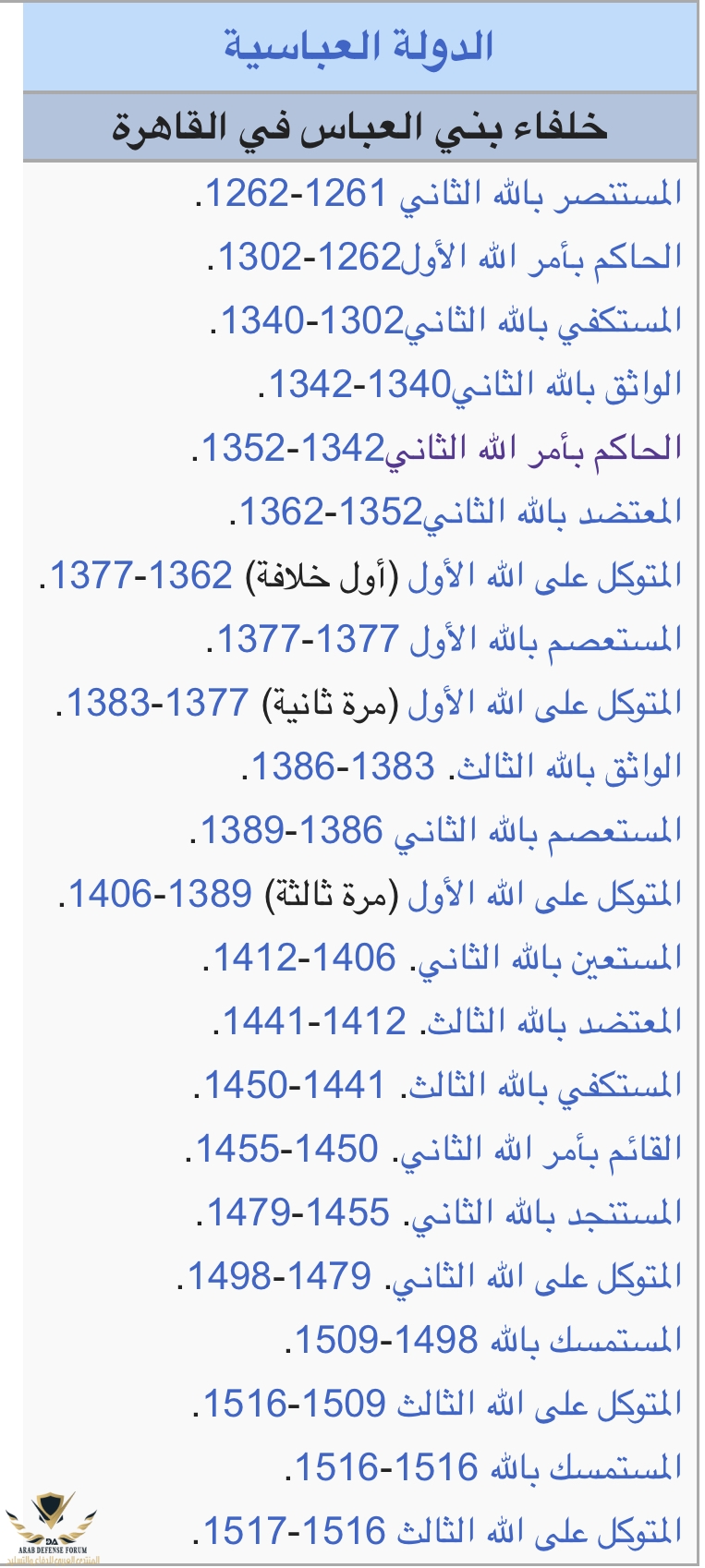Open المستكفي بالله الثاني link
This screenshot has width=705, height=1568.
[543, 322]
